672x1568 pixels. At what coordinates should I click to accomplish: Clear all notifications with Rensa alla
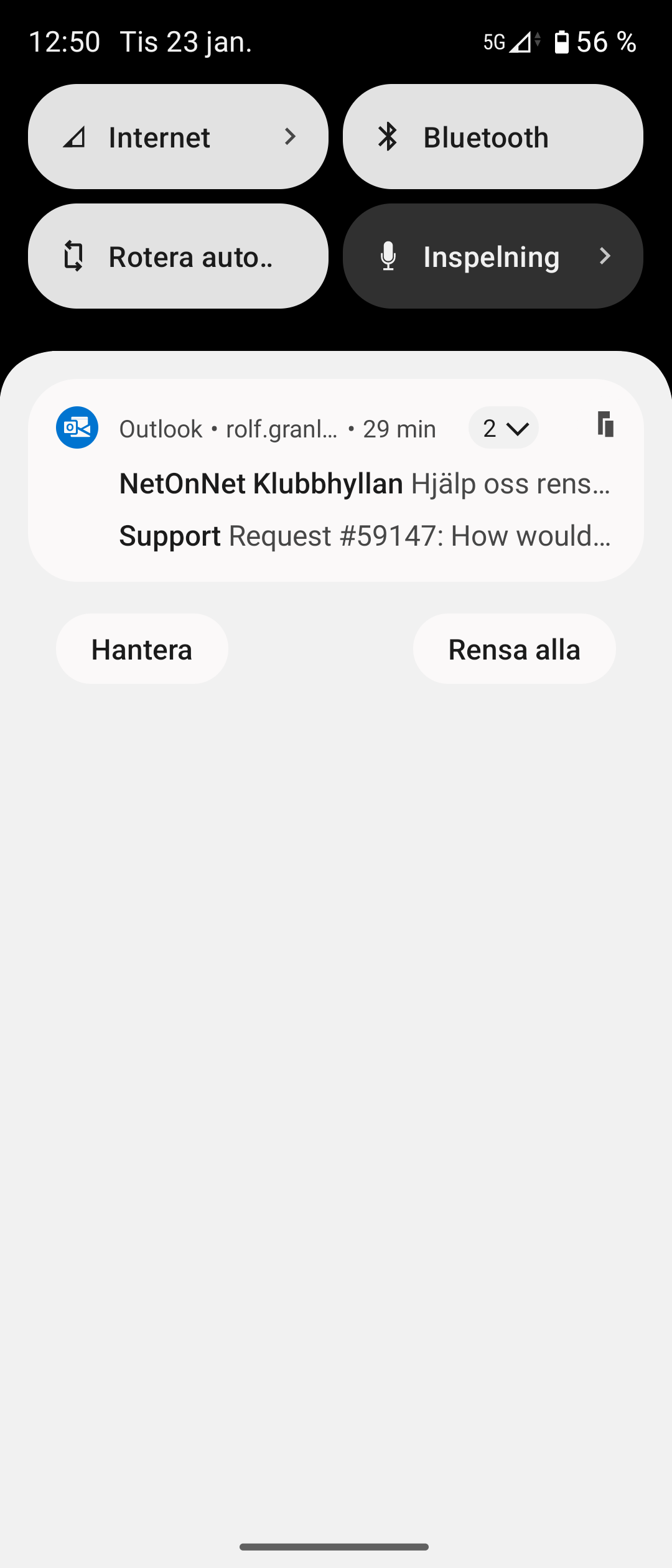coord(514,650)
